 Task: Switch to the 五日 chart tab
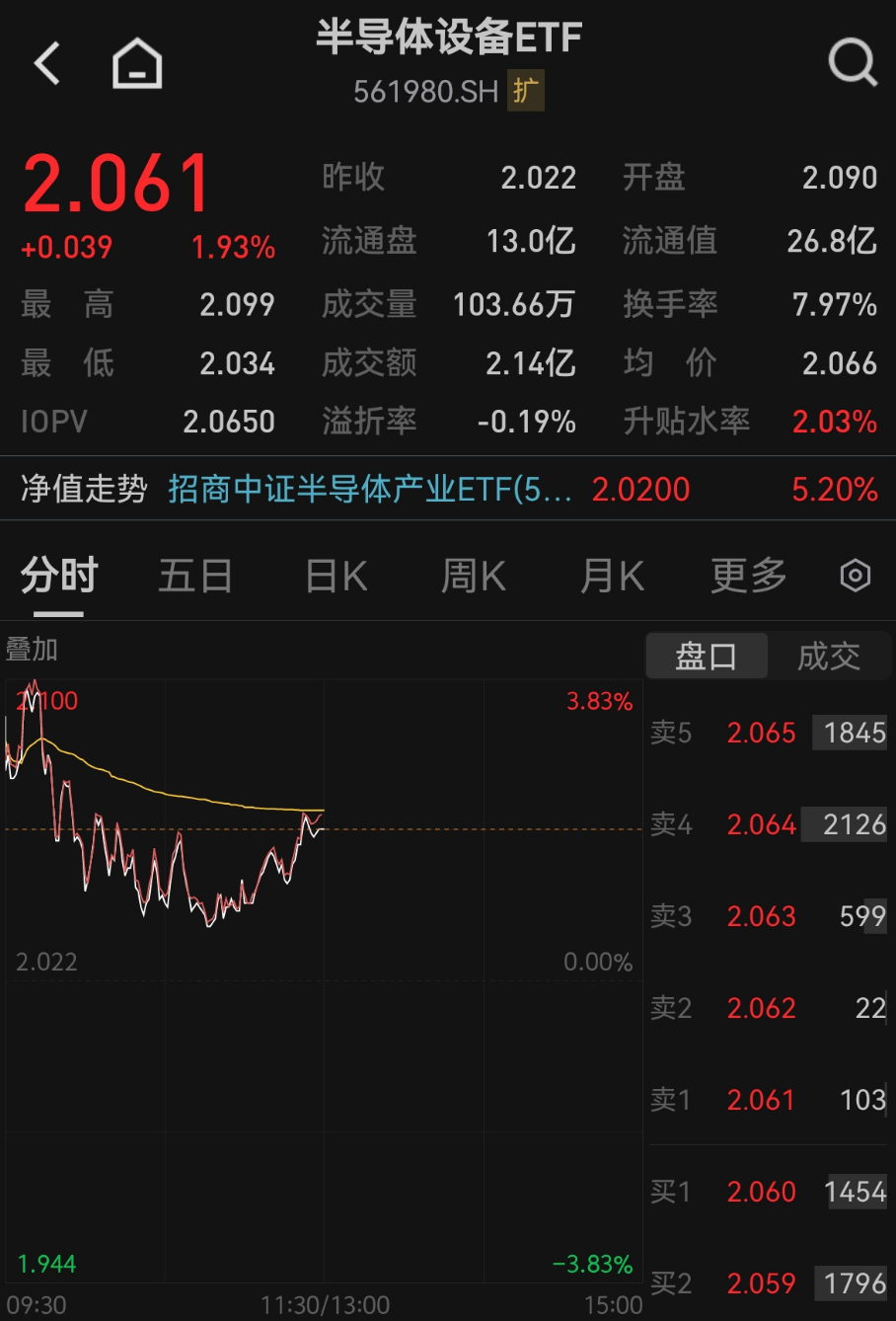pos(195,576)
